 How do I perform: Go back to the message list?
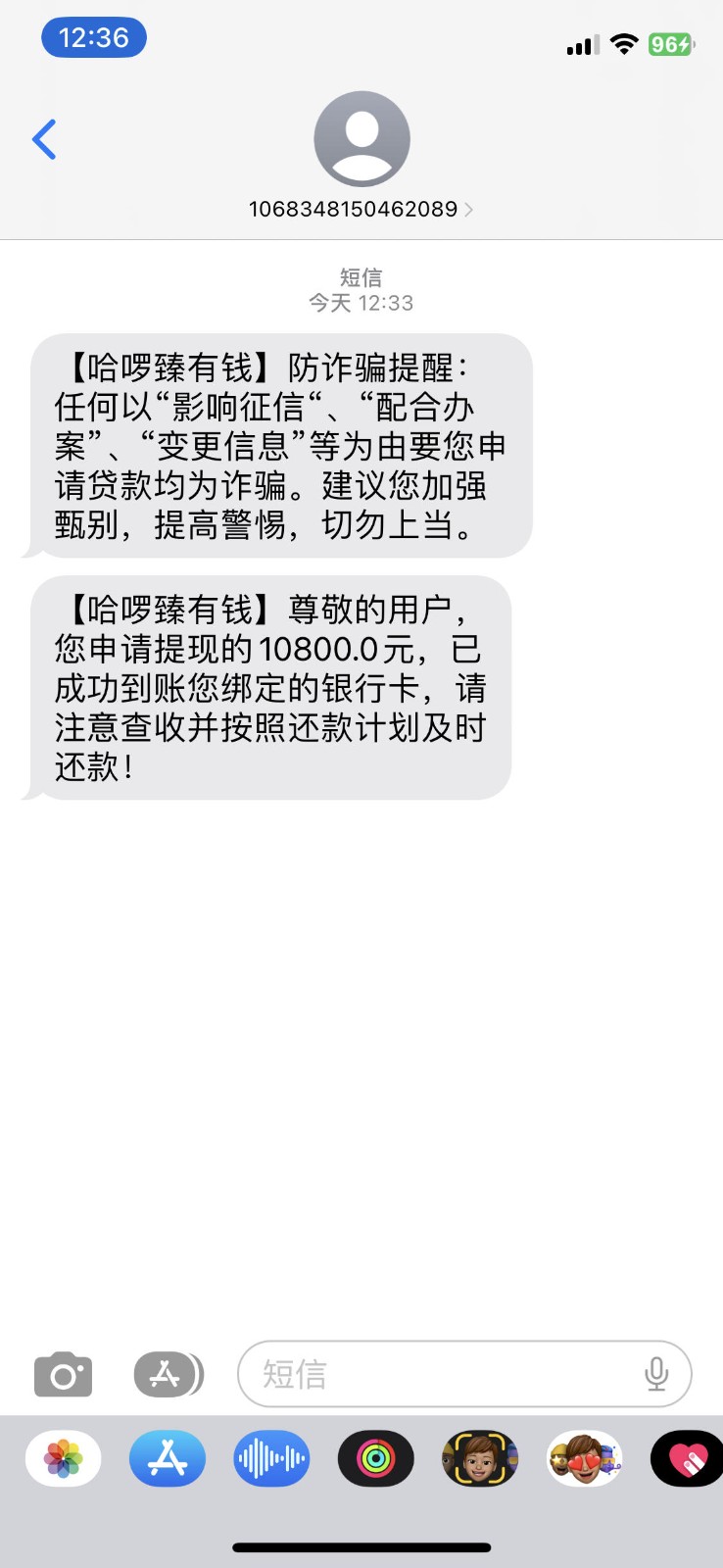44,139
